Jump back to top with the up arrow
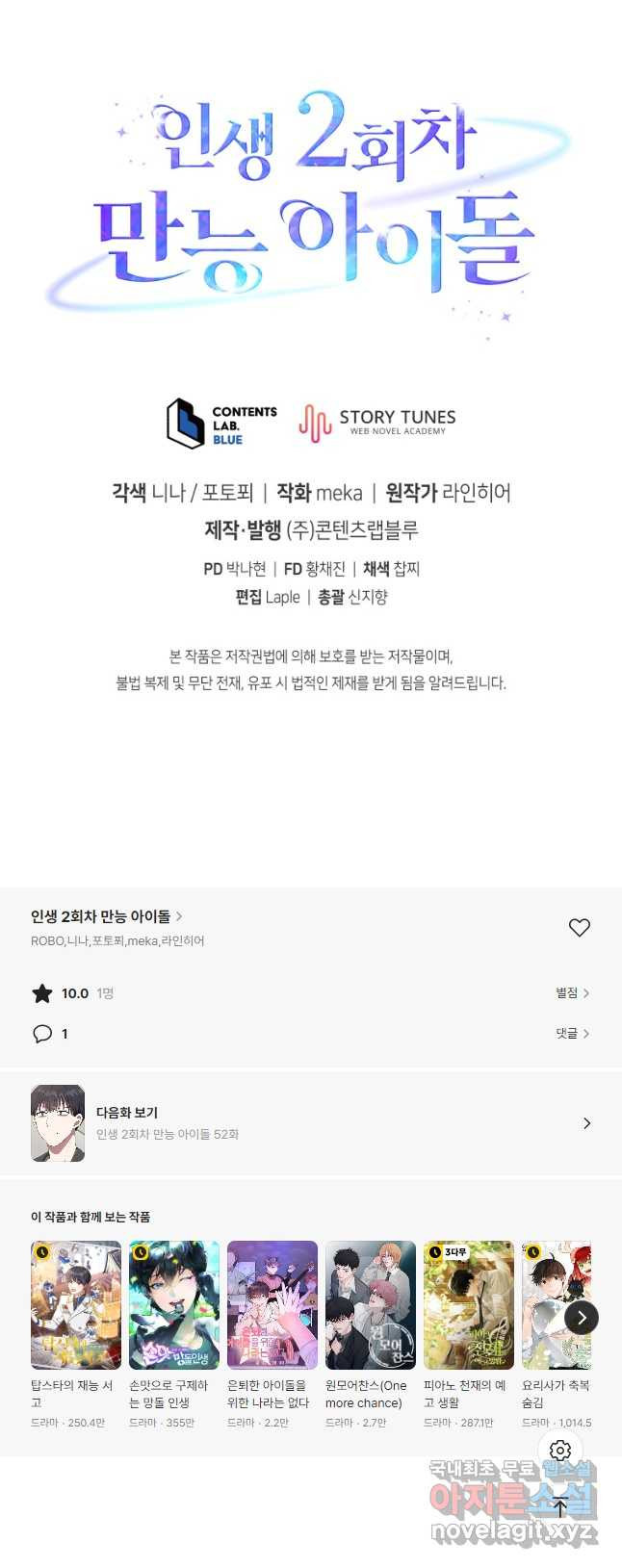The width and height of the screenshot is (622, 1568). pos(560,1508)
